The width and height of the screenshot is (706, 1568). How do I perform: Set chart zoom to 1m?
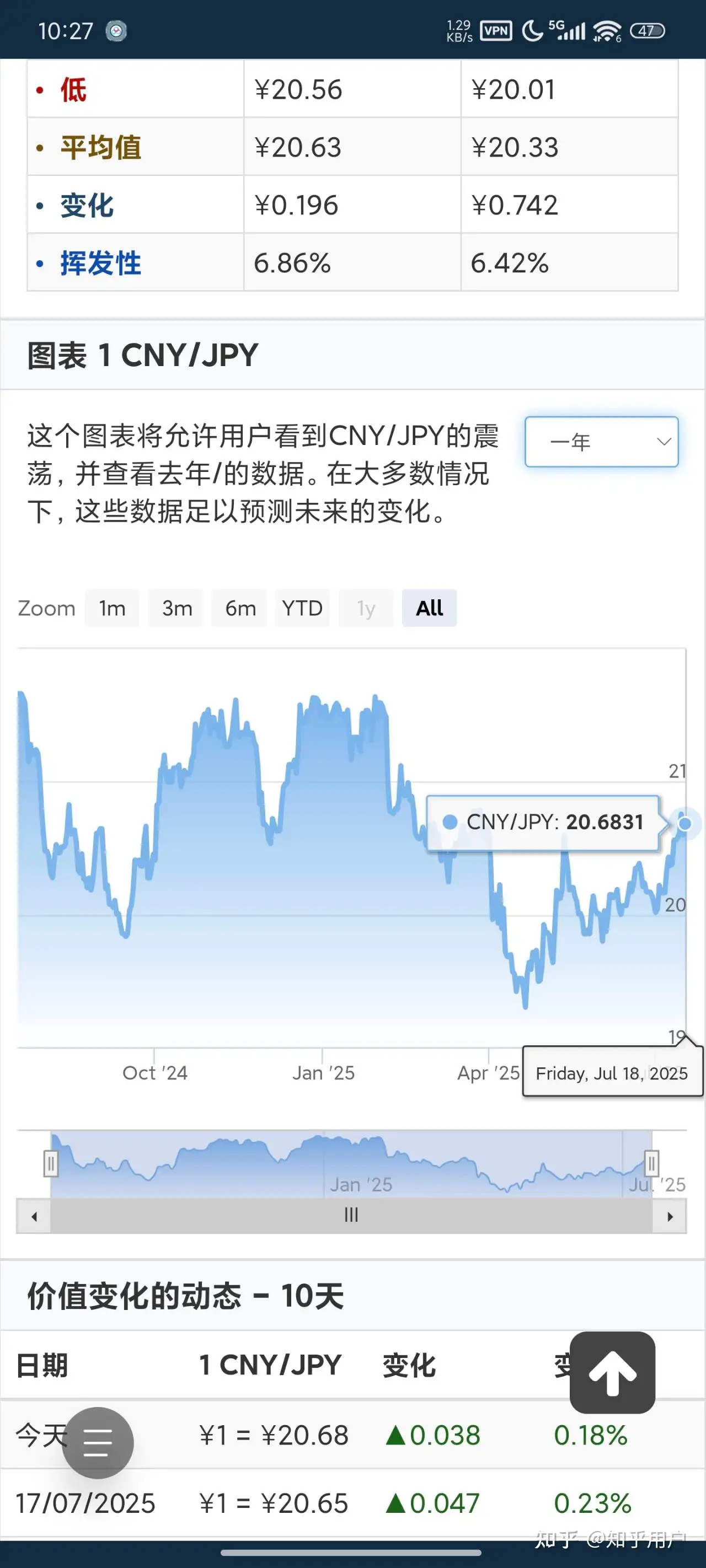pyautogui.click(x=112, y=608)
